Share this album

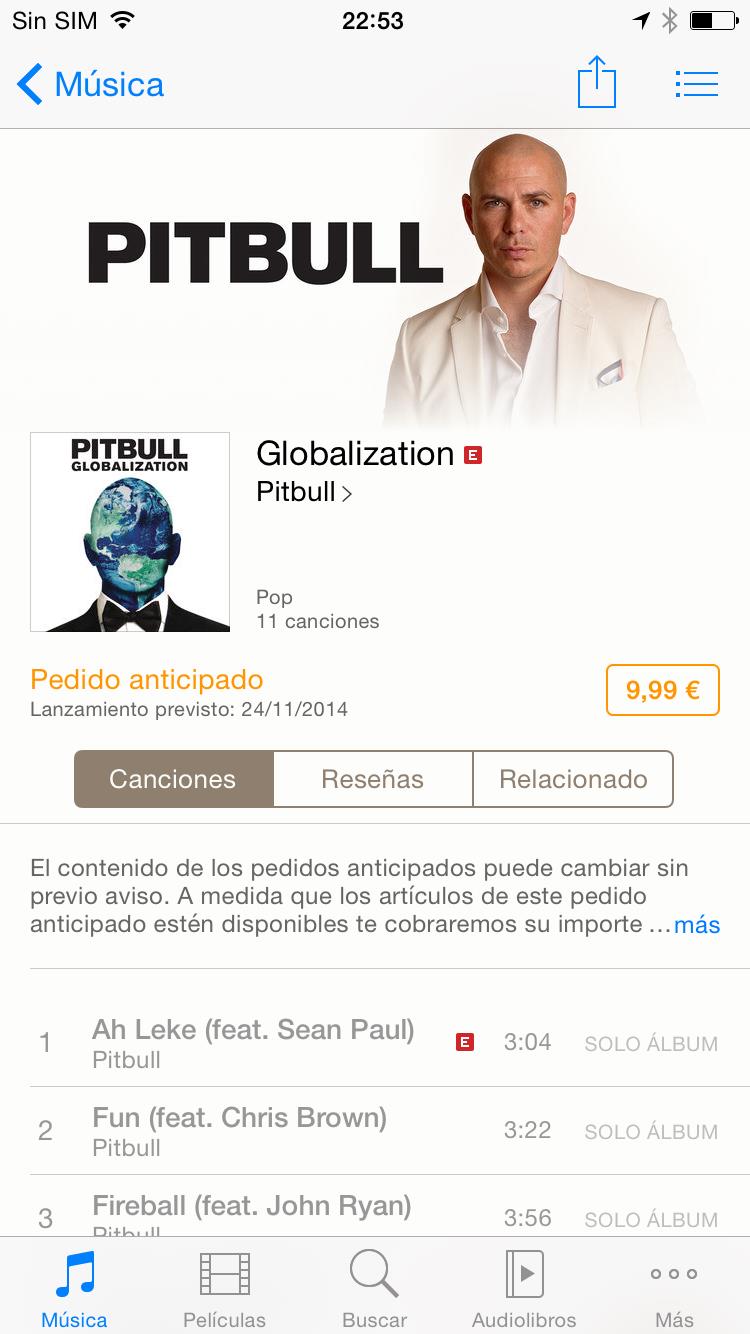coord(597,82)
